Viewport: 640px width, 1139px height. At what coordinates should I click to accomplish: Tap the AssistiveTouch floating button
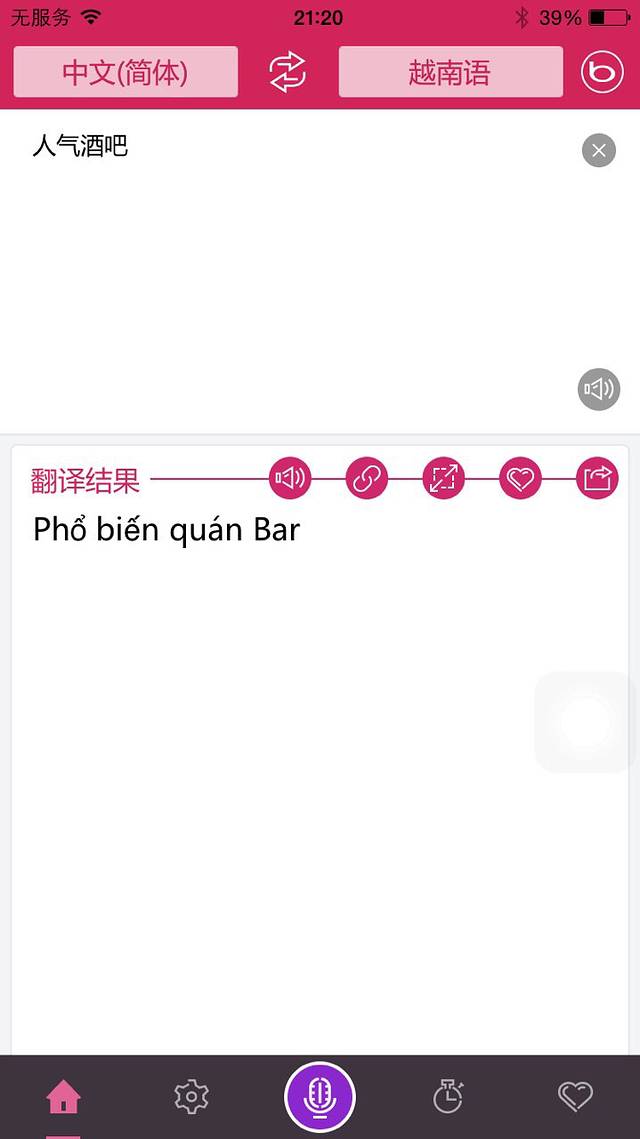point(586,722)
